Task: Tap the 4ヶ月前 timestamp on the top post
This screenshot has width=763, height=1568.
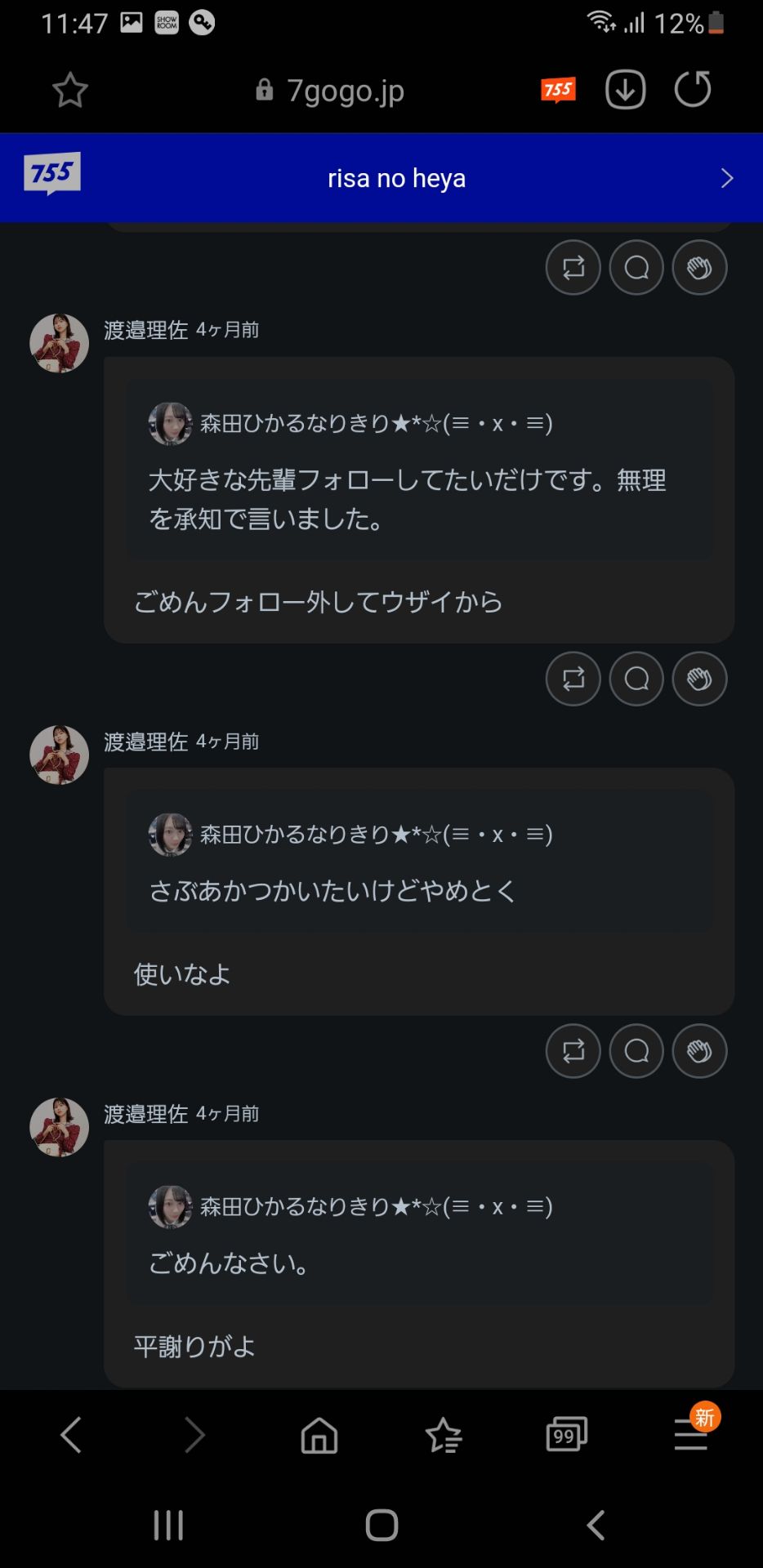Action: tap(228, 331)
